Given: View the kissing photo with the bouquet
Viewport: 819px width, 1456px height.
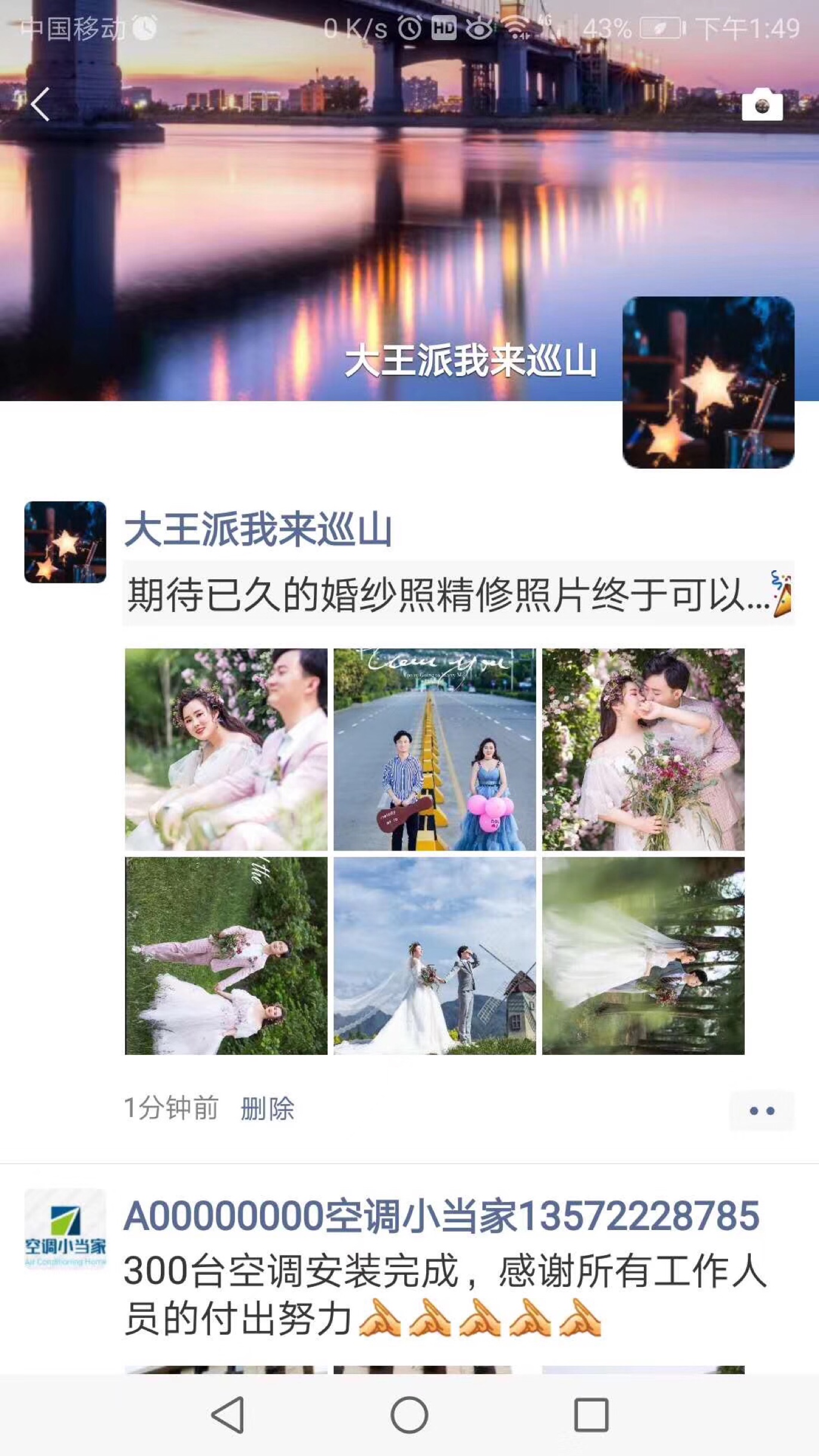Looking at the screenshot, I should coord(643,750).
